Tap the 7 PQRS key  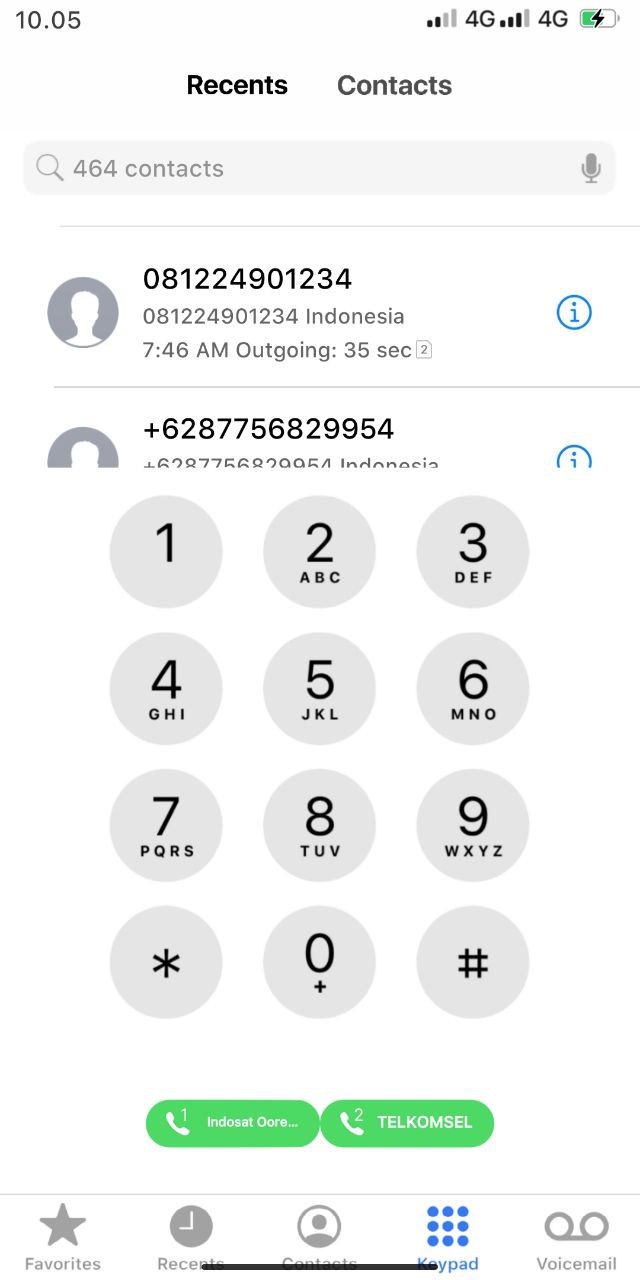[166, 825]
